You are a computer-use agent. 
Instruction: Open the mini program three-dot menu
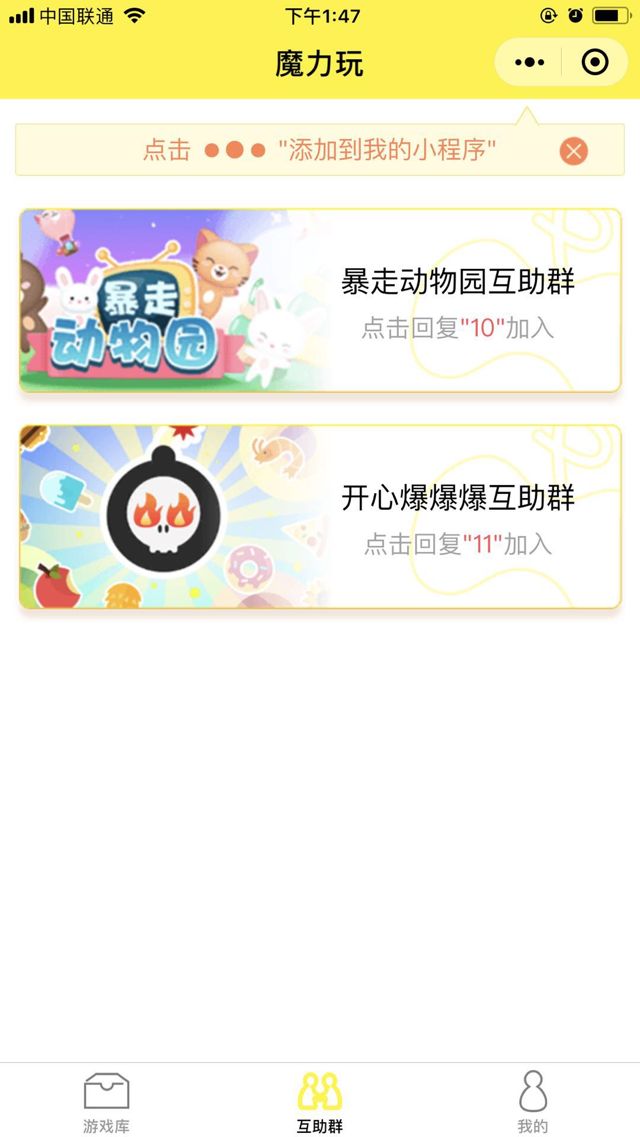529,63
